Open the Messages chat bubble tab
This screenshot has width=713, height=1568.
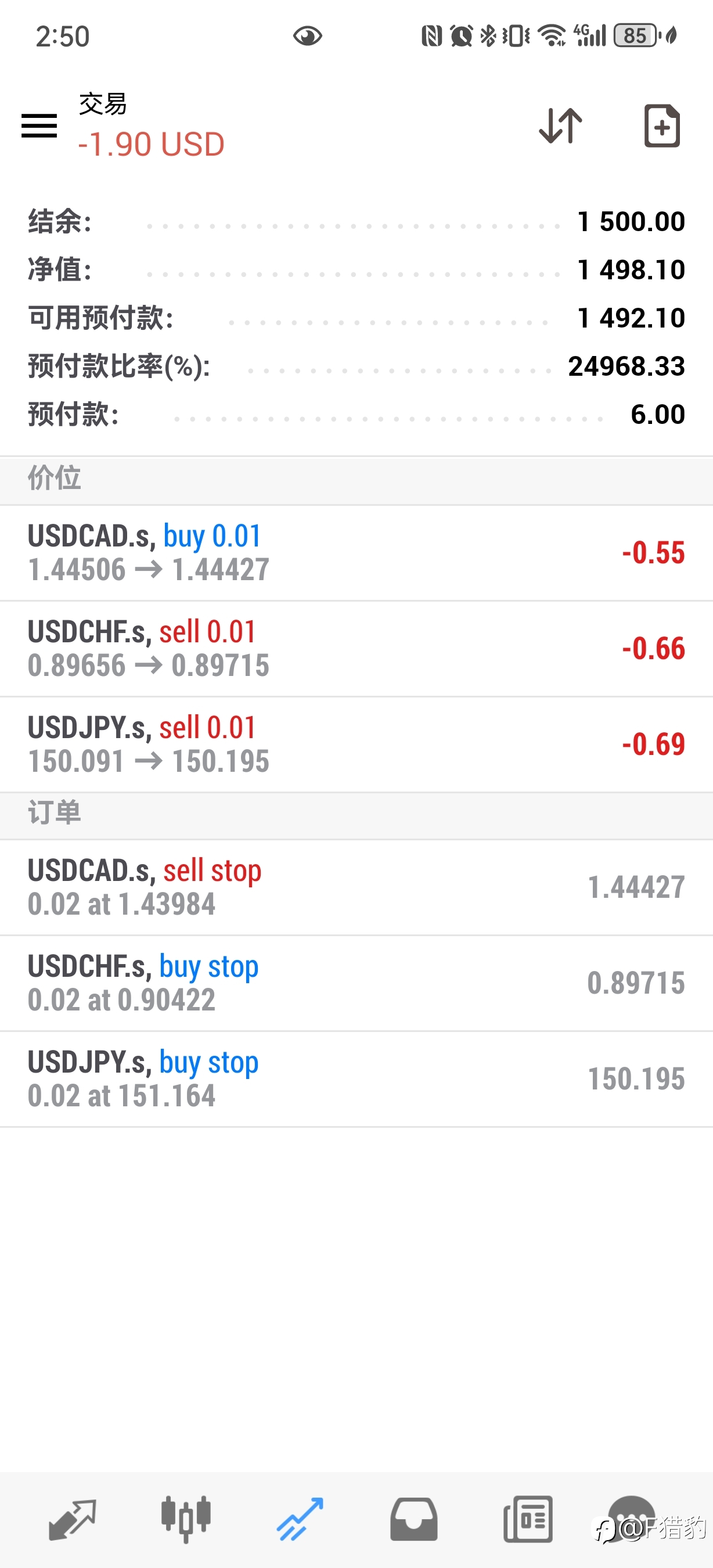(632, 1518)
